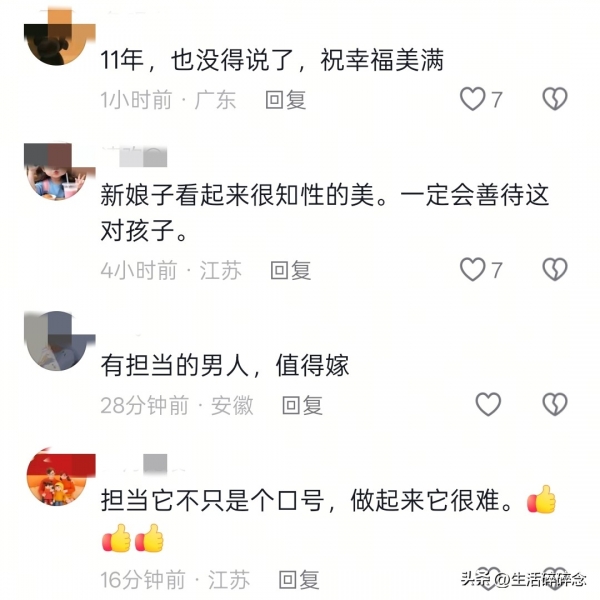The height and width of the screenshot is (600, 600).
Task: Dislike the comment starting with 11年
Action: [x=554, y=99]
